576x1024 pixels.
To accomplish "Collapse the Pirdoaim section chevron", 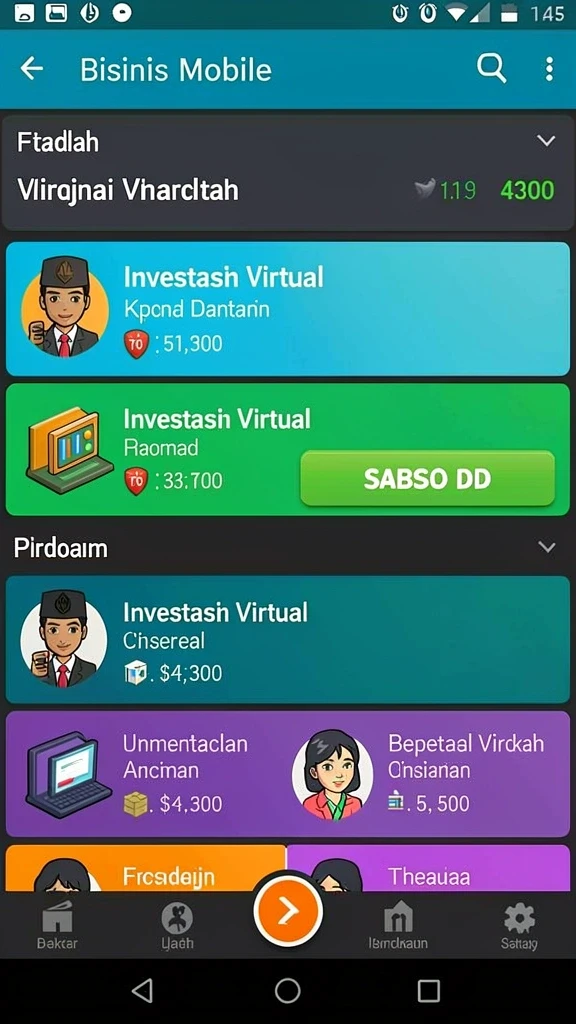I will point(546,547).
